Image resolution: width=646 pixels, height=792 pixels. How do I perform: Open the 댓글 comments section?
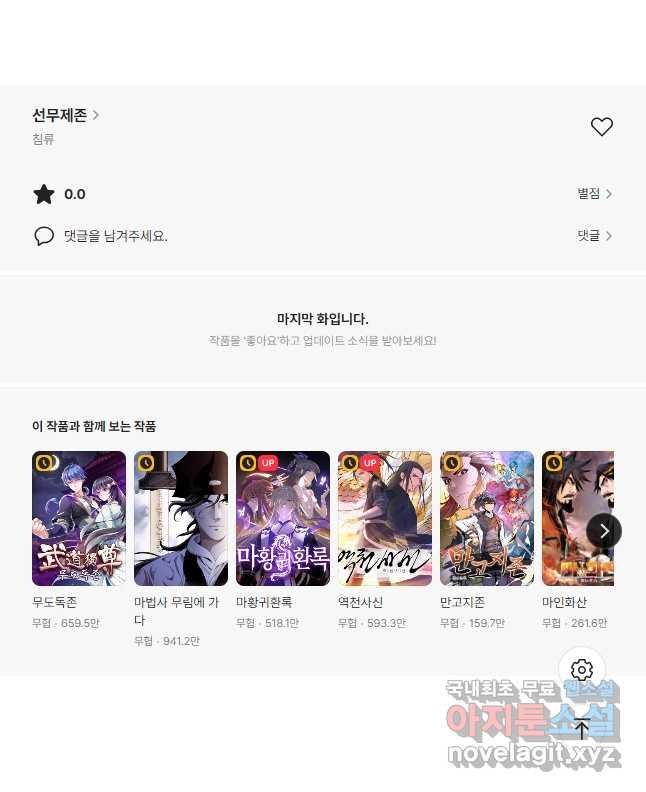pyautogui.click(x=594, y=236)
